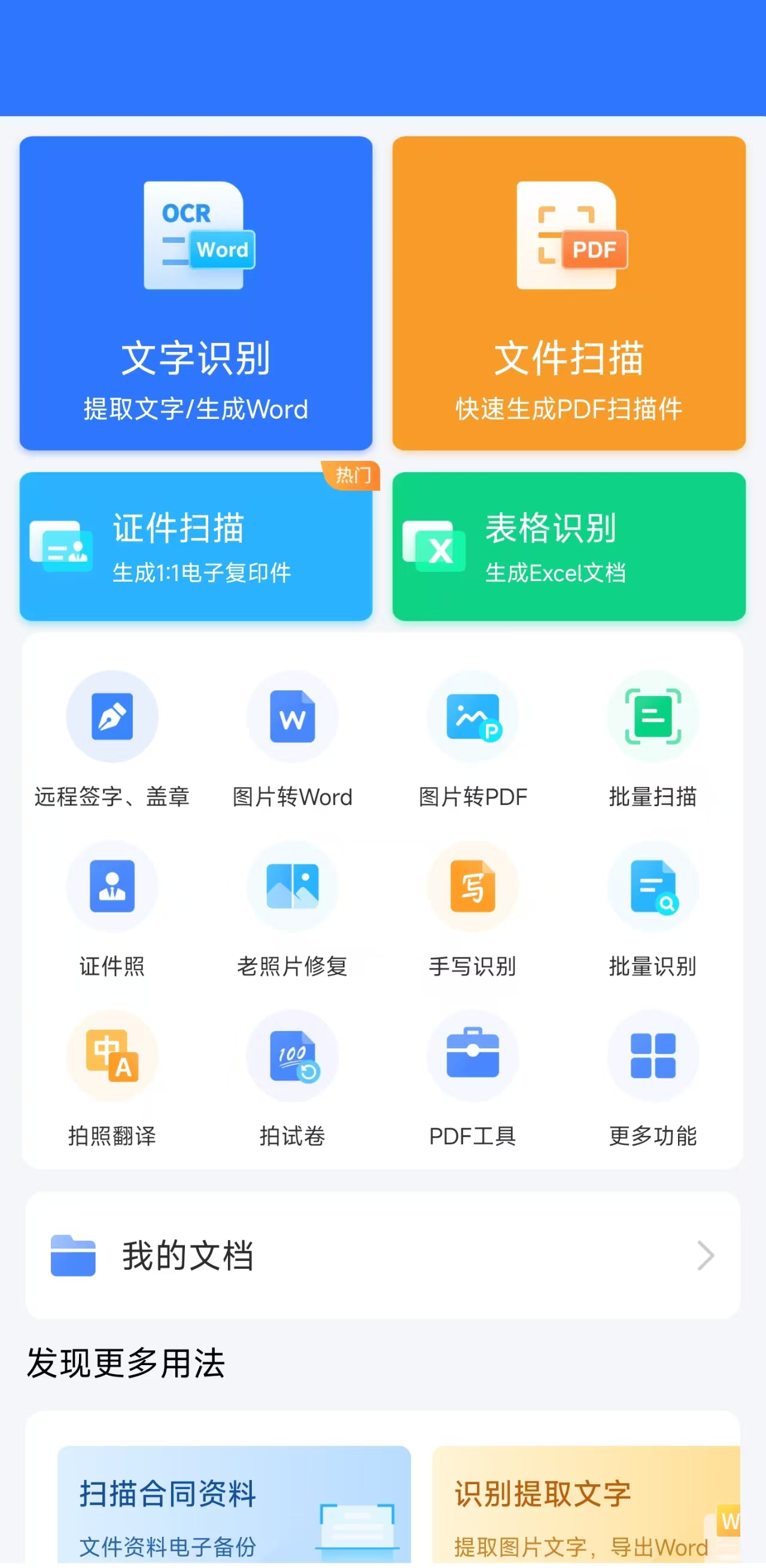Open 文字识别 OCR text recognition
766x1568 pixels.
tap(195, 293)
